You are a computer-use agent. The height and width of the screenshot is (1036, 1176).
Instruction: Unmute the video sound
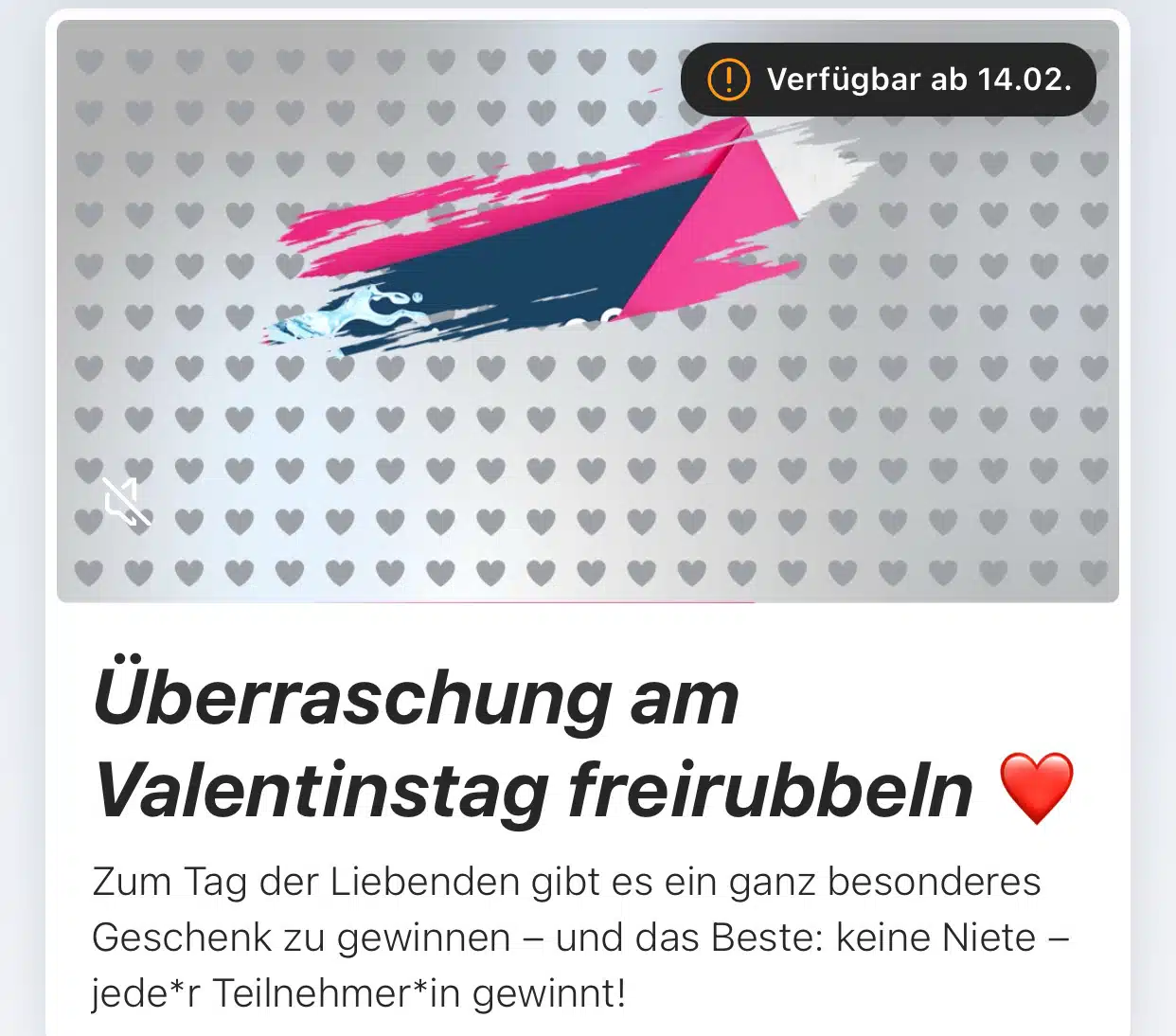(x=126, y=501)
